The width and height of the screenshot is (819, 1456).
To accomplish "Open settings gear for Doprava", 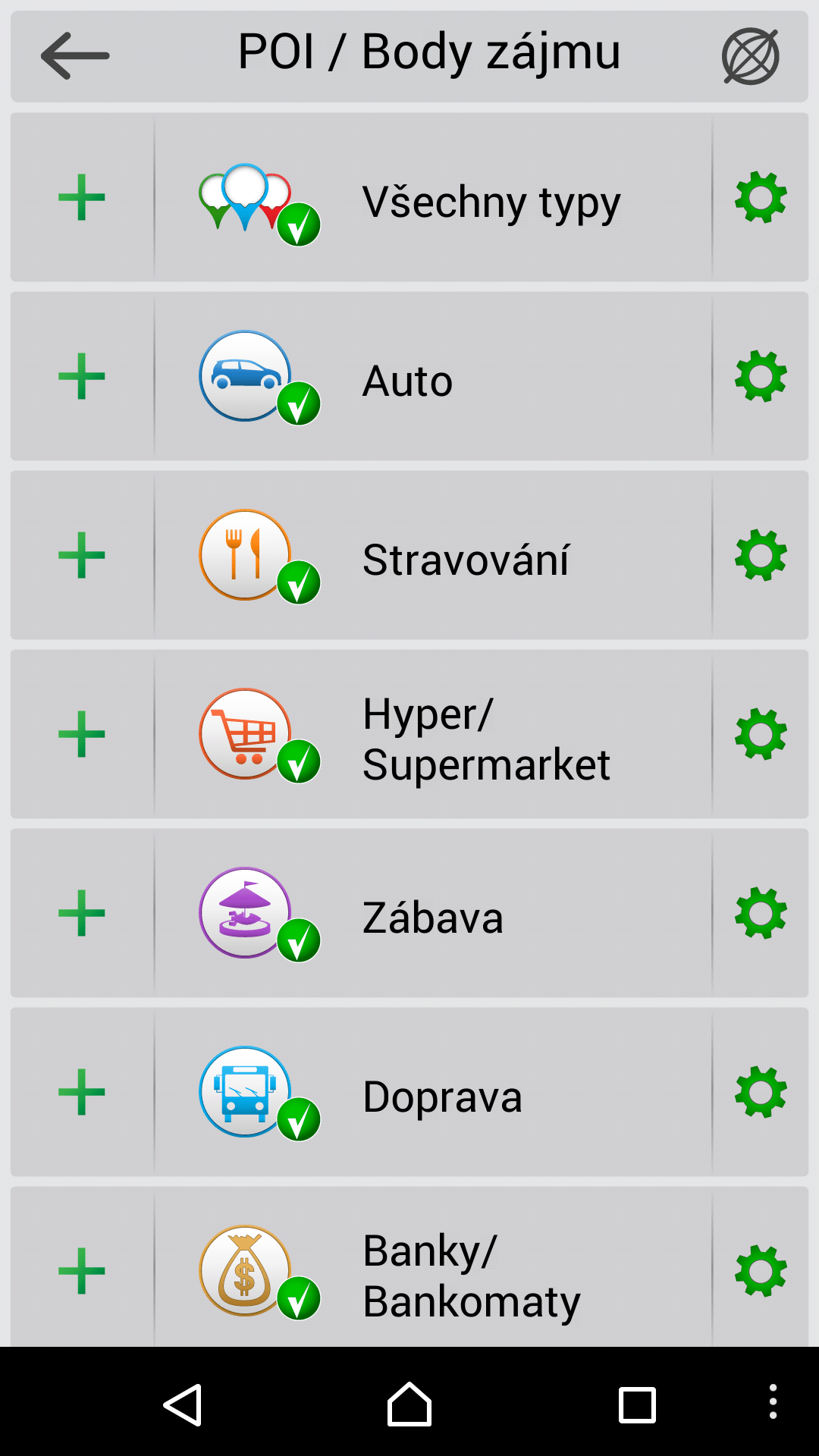I will coord(761,1092).
